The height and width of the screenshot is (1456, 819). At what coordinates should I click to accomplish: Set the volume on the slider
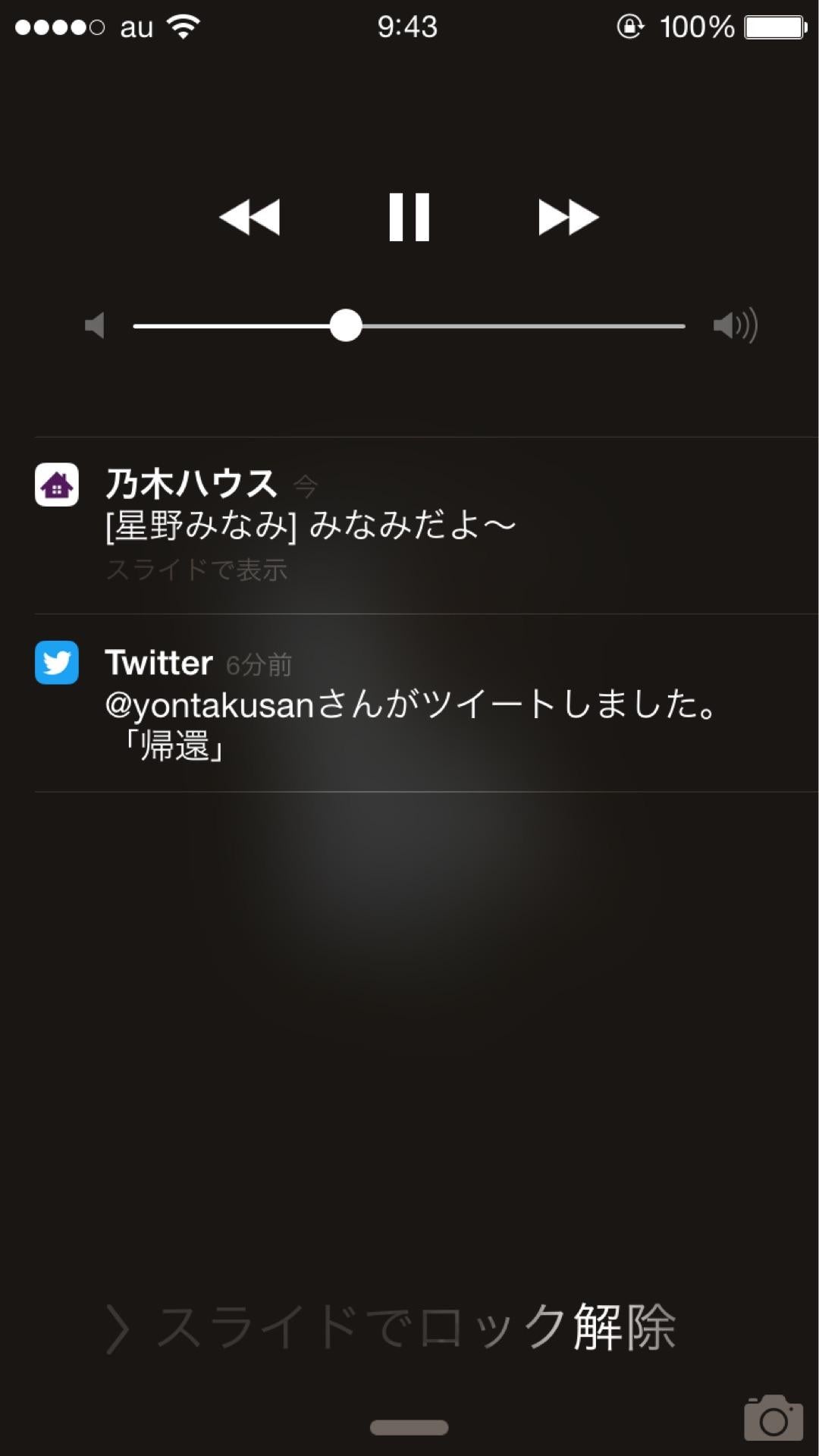[346, 326]
